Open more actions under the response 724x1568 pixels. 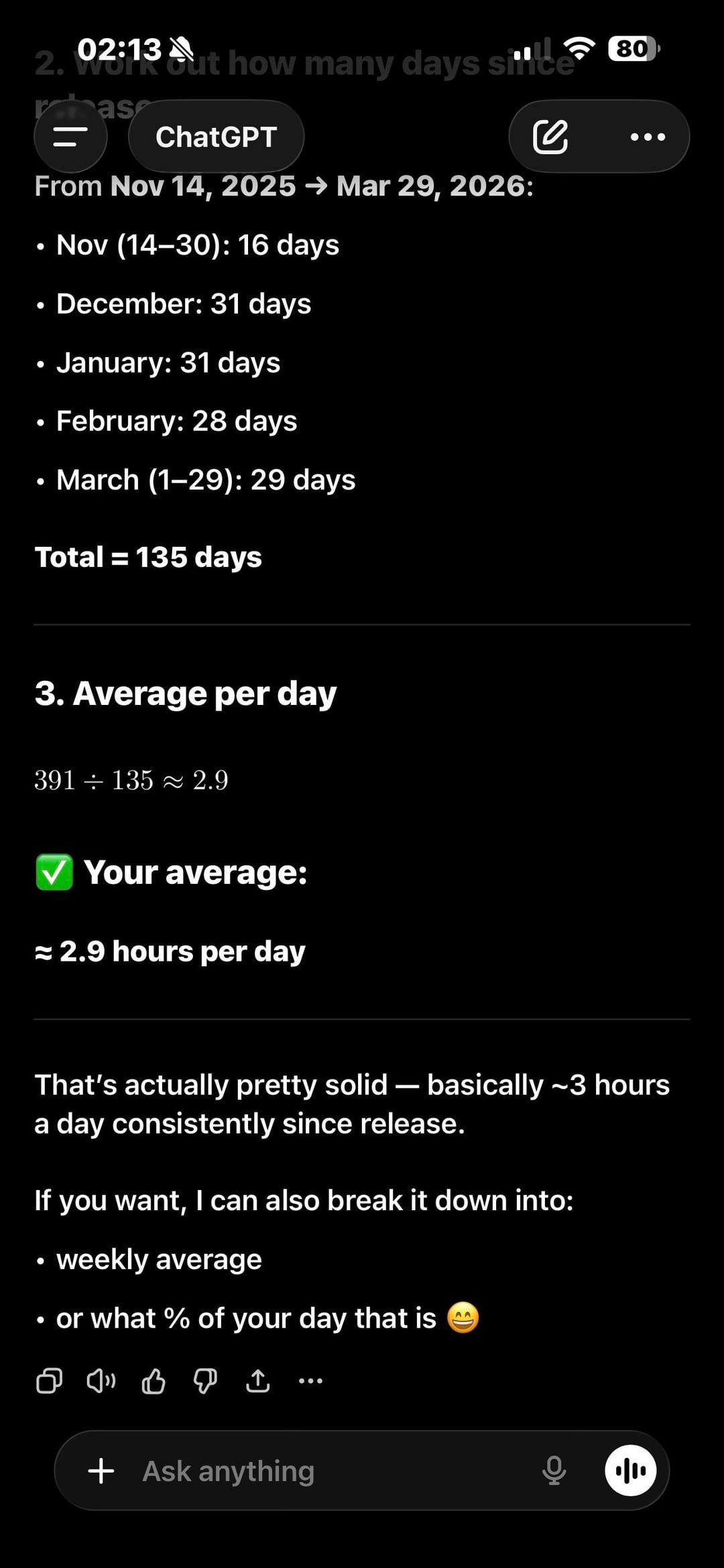310,1380
